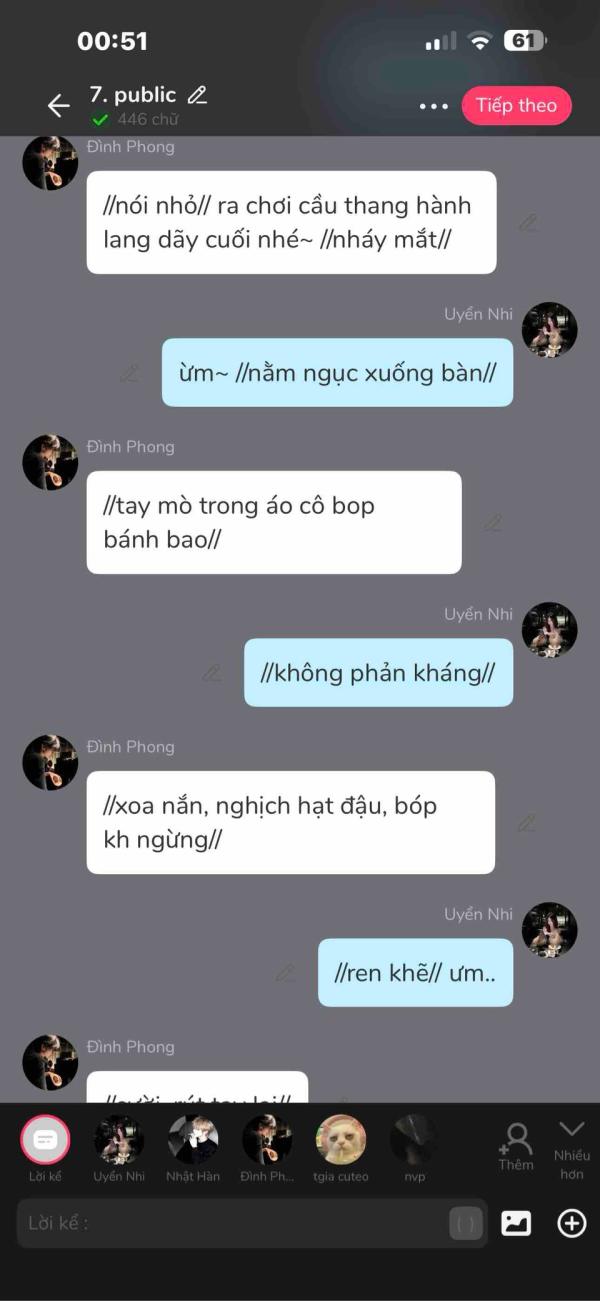Image resolution: width=600 pixels, height=1301 pixels.
Task: Edit the message starting with '//nói nhỏ//'
Action: point(527,223)
